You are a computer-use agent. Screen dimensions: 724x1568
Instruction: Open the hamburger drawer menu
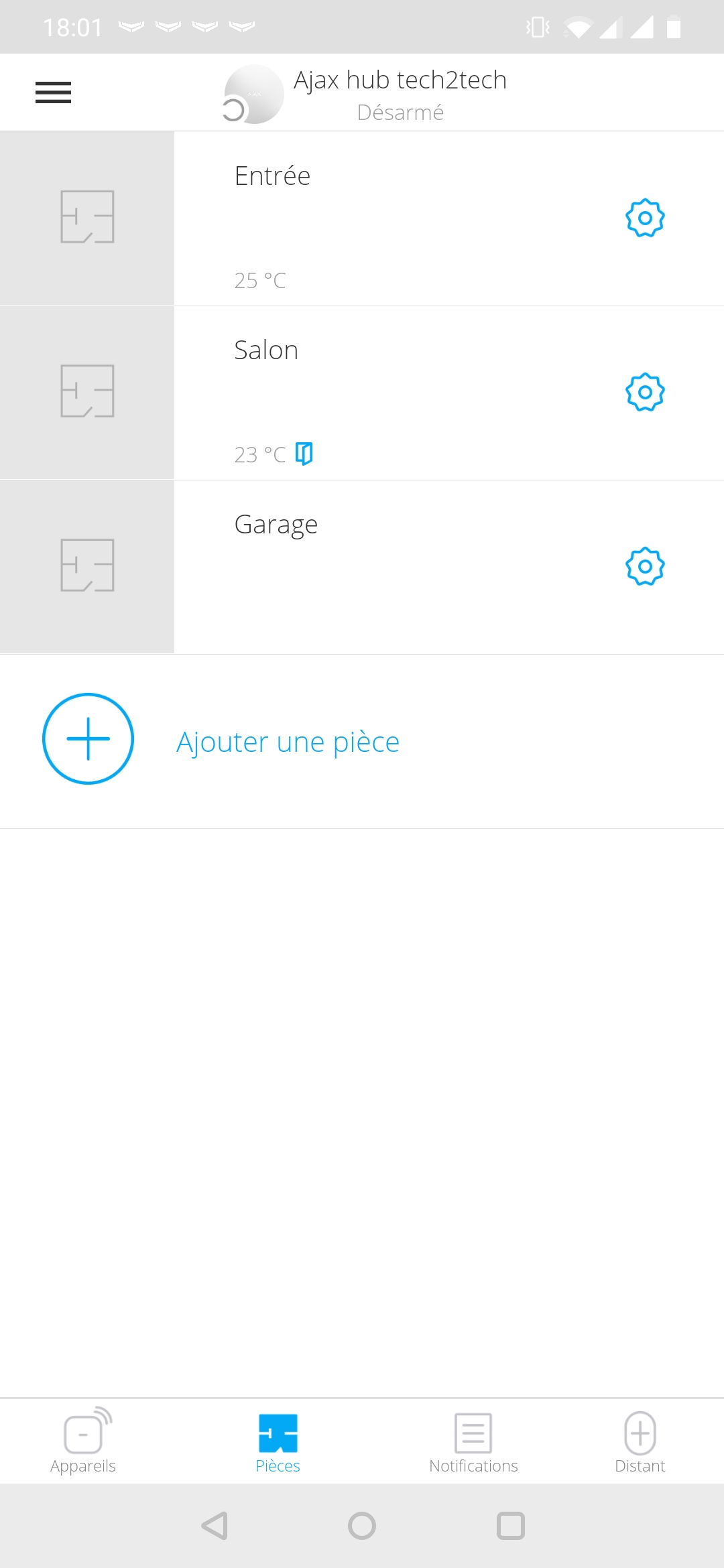point(53,92)
